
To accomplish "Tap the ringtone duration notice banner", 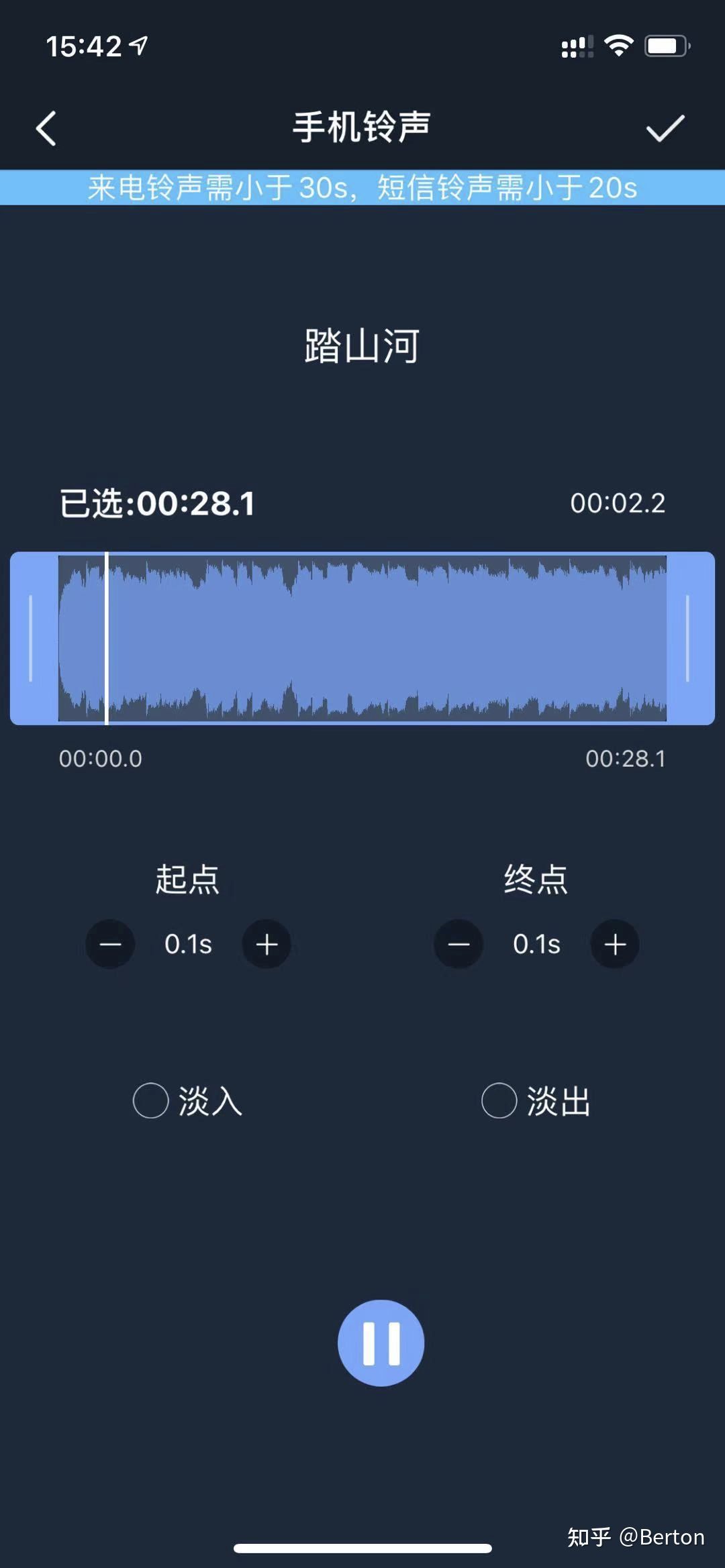I will tap(362, 189).
